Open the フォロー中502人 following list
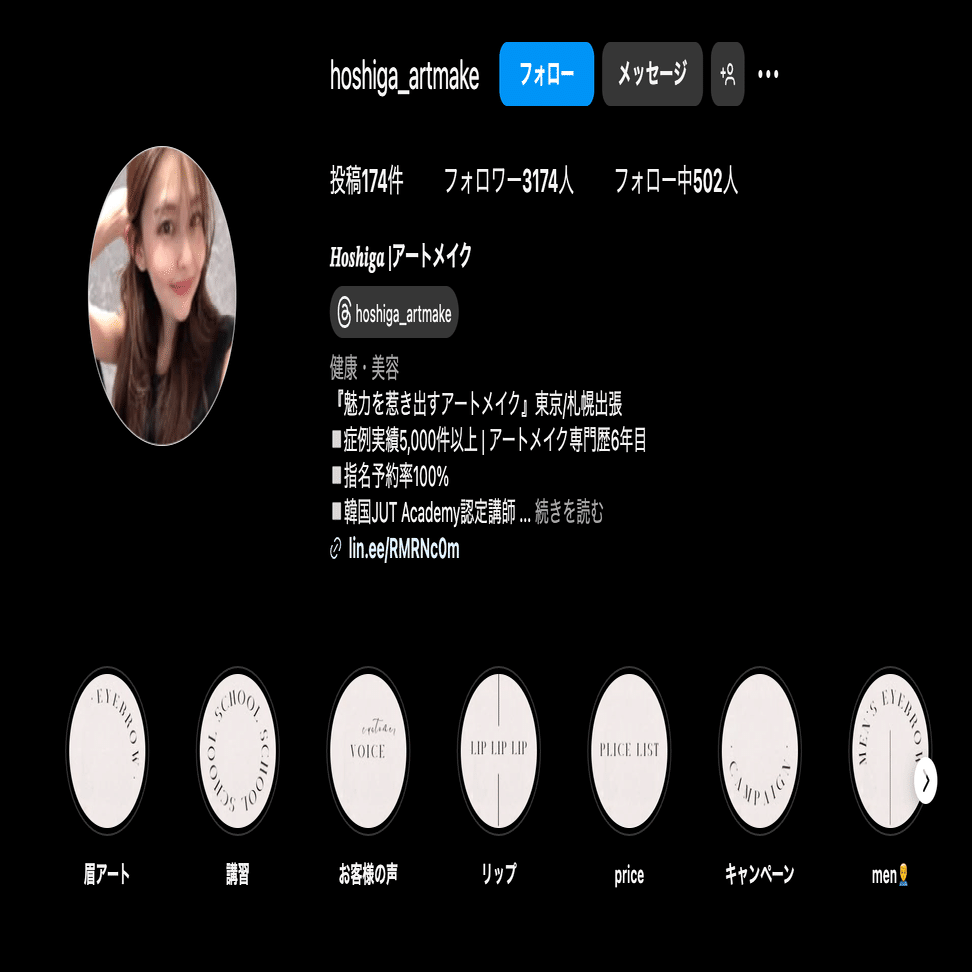Viewport: 972px width, 972px height. click(x=675, y=181)
